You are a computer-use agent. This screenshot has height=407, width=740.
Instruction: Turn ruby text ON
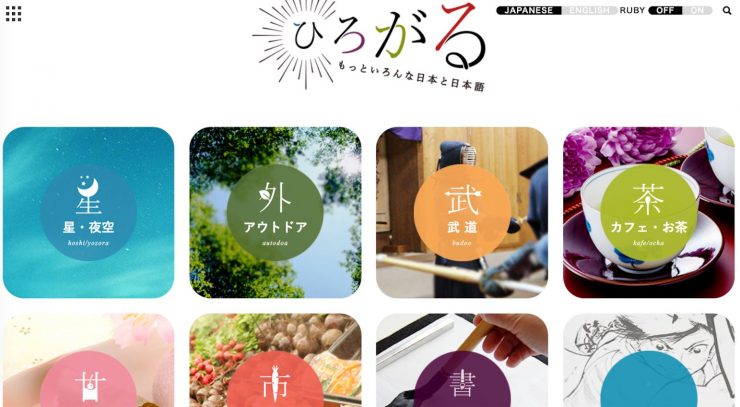pyautogui.click(x=698, y=10)
